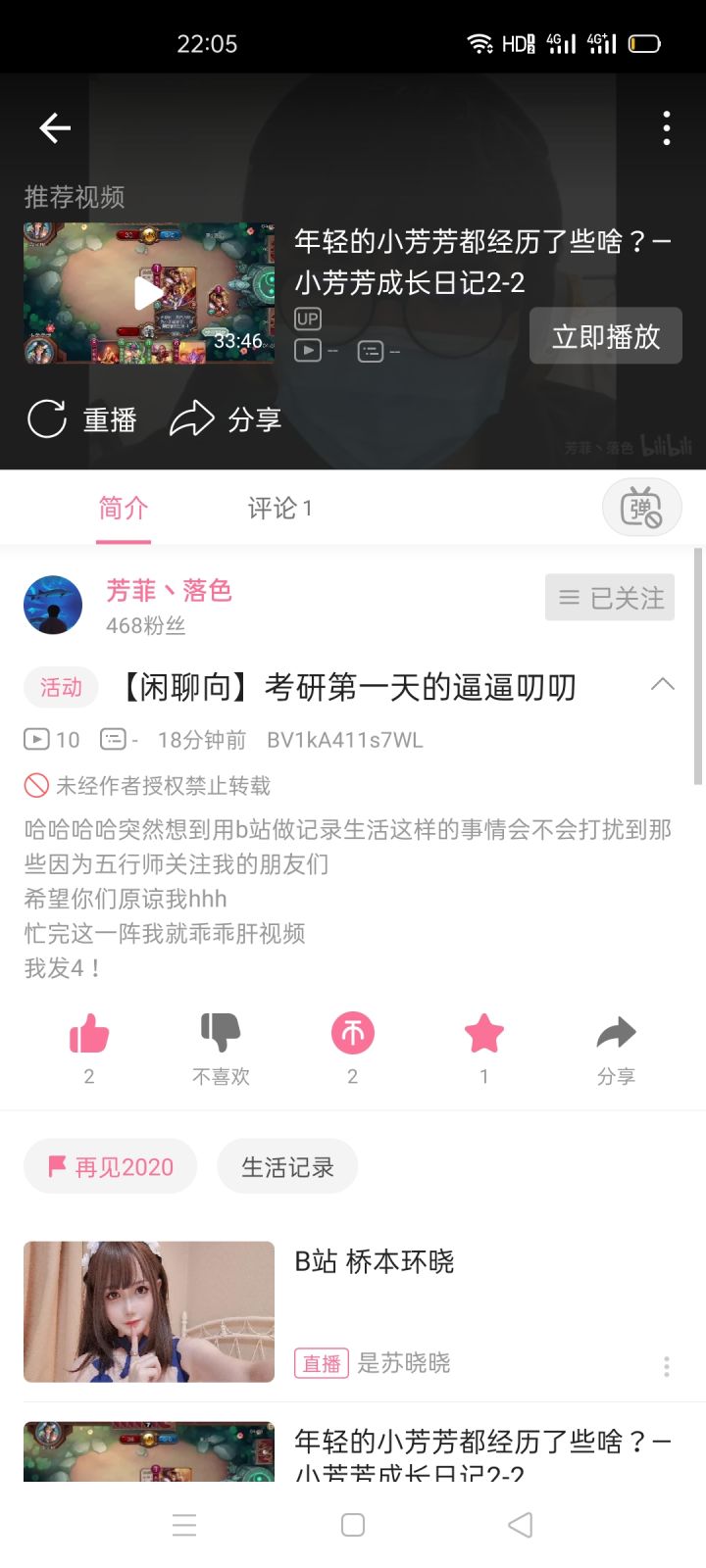The width and height of the screenshot is (706, 1568).
Task: Toggle the danmaku TV icon near tabs
Action: point(641,508)
